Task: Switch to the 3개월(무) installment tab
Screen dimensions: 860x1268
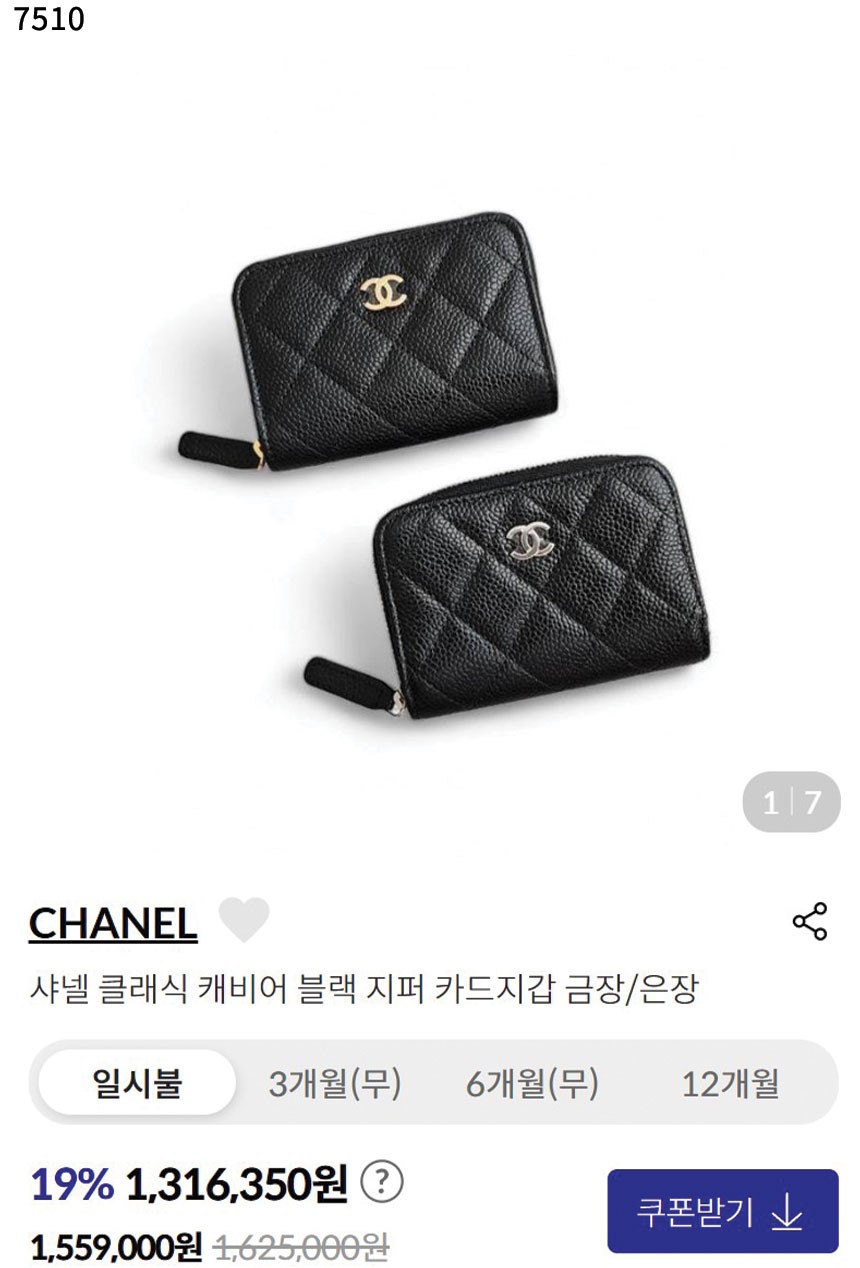Action: 334,1083
